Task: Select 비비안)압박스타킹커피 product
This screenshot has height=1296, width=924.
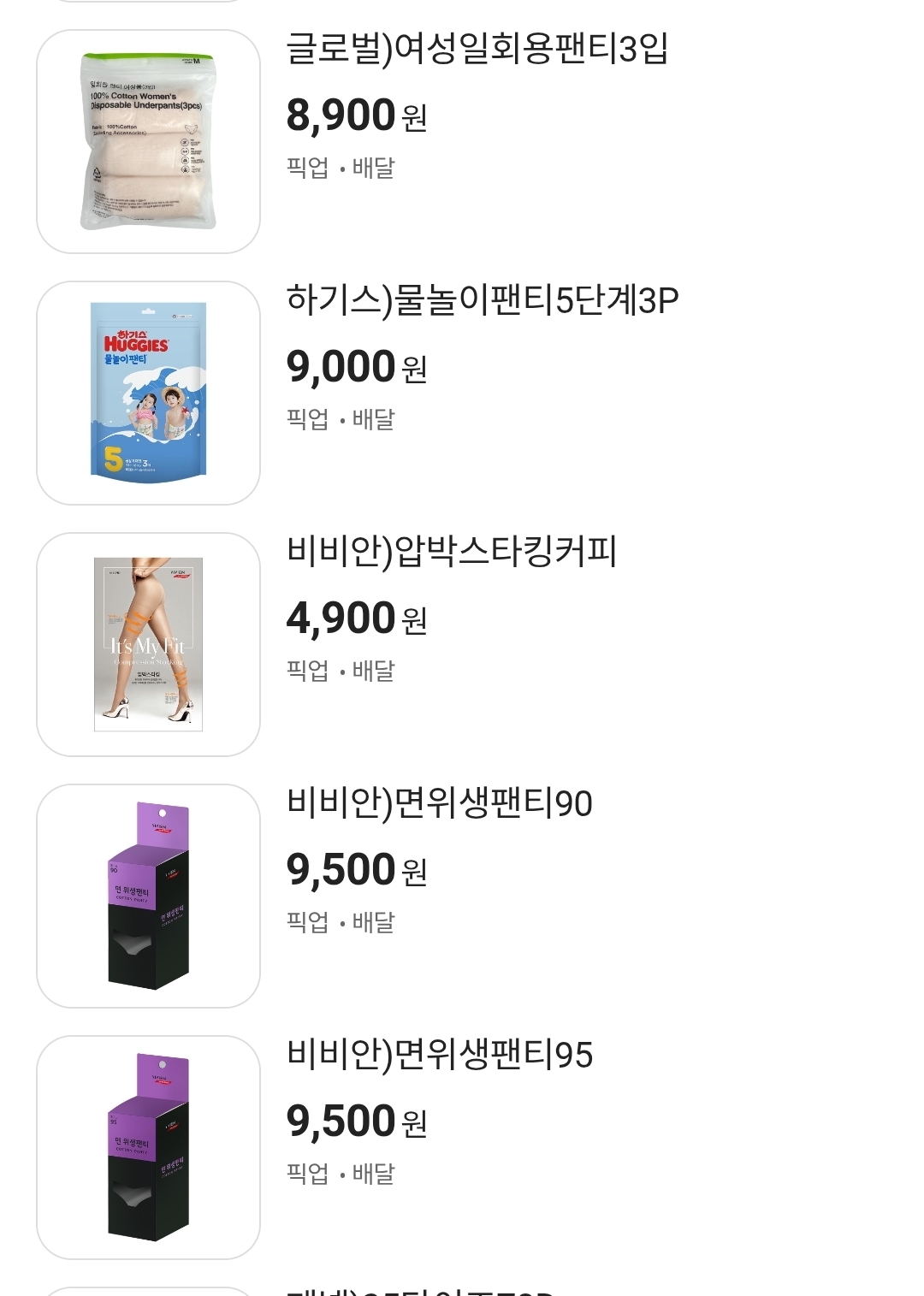Action: pyautogui.click(x=451, y=553)
